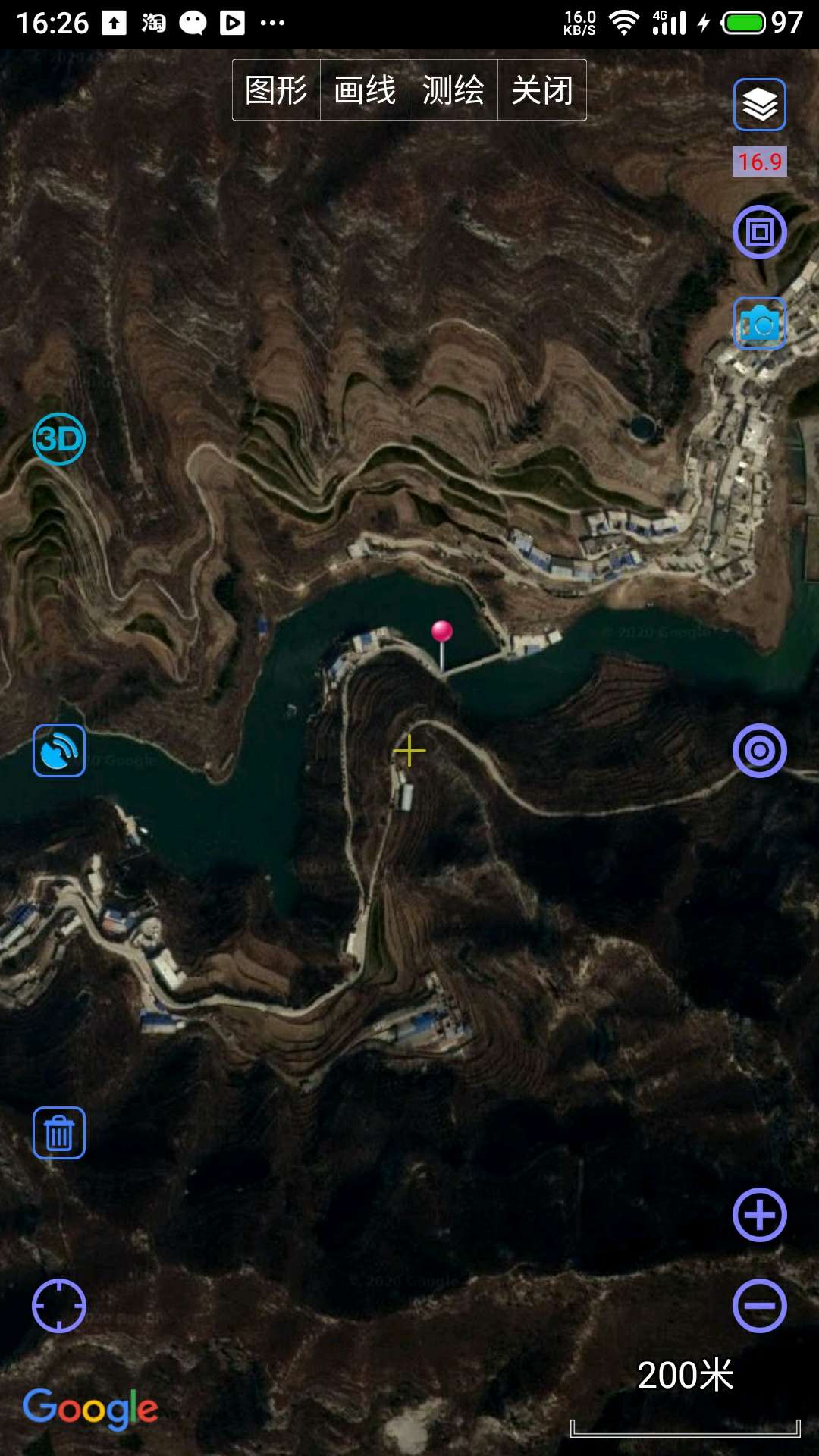Tap the concentric circle target icon
Viewport: 819px width, 1456px height.
pyautogui.click(x=759, y=751)
